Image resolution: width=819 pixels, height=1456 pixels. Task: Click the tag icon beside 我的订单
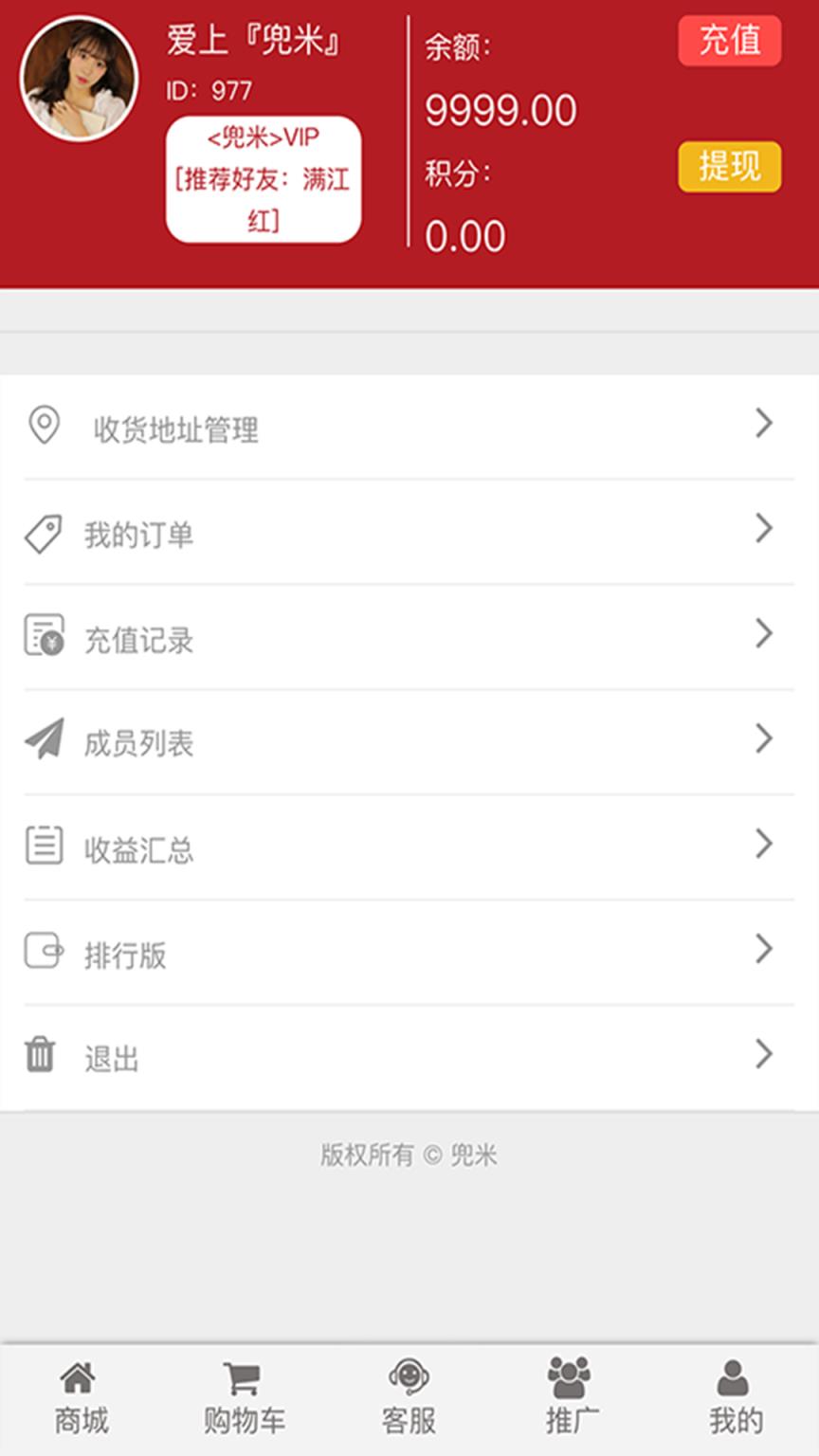(42, 533)
